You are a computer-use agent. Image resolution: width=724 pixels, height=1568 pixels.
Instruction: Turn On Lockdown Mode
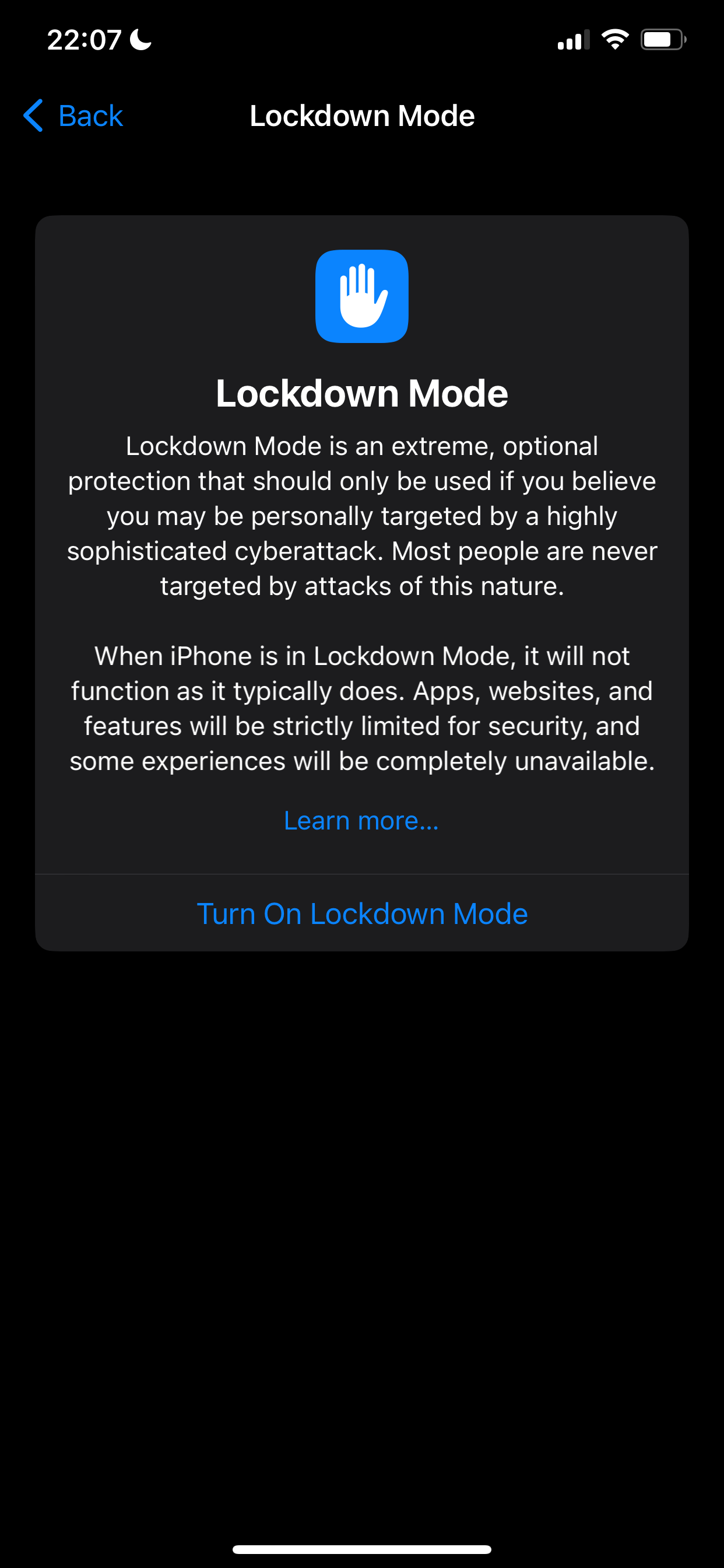[362, 913]
